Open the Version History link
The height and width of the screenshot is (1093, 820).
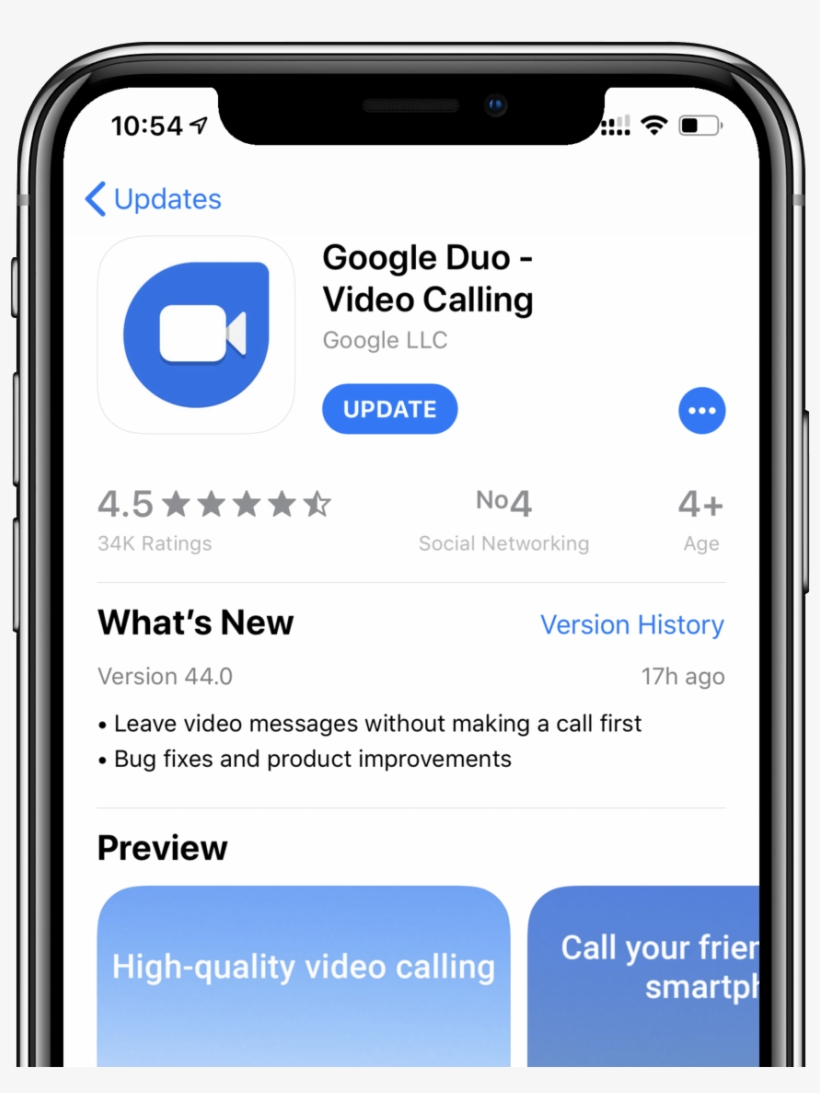(632, 625)
